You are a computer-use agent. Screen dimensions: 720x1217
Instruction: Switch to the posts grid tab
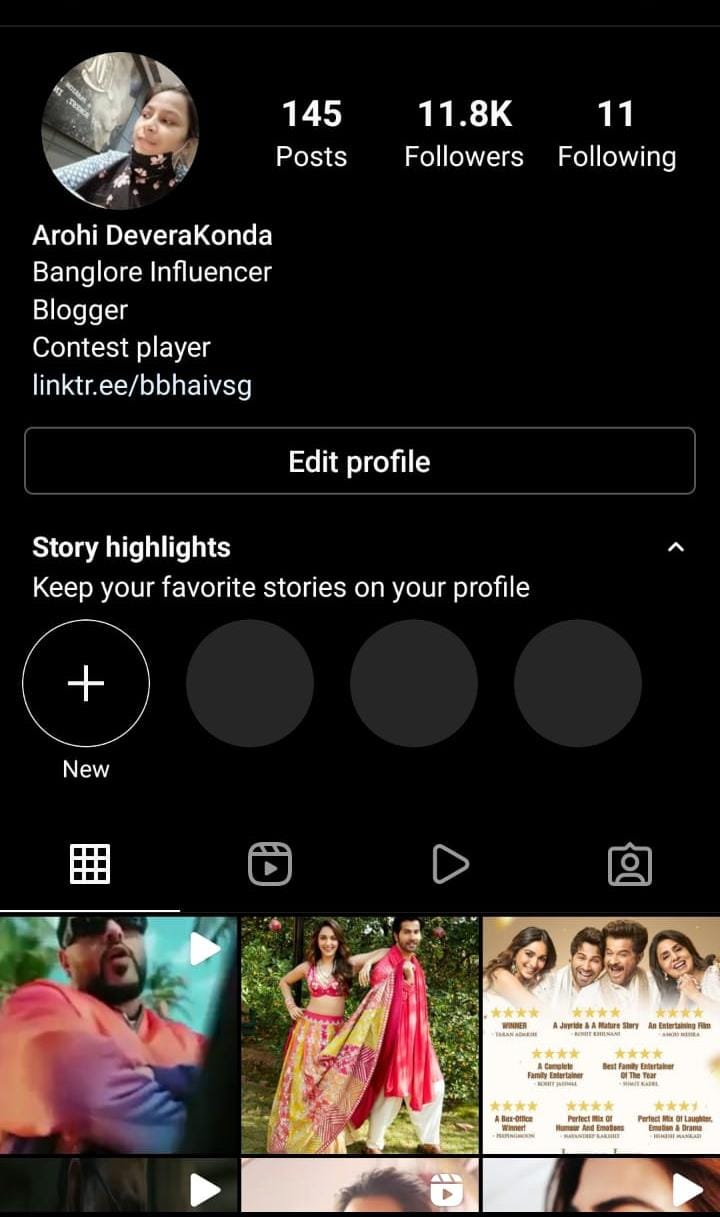pos(90,864)
